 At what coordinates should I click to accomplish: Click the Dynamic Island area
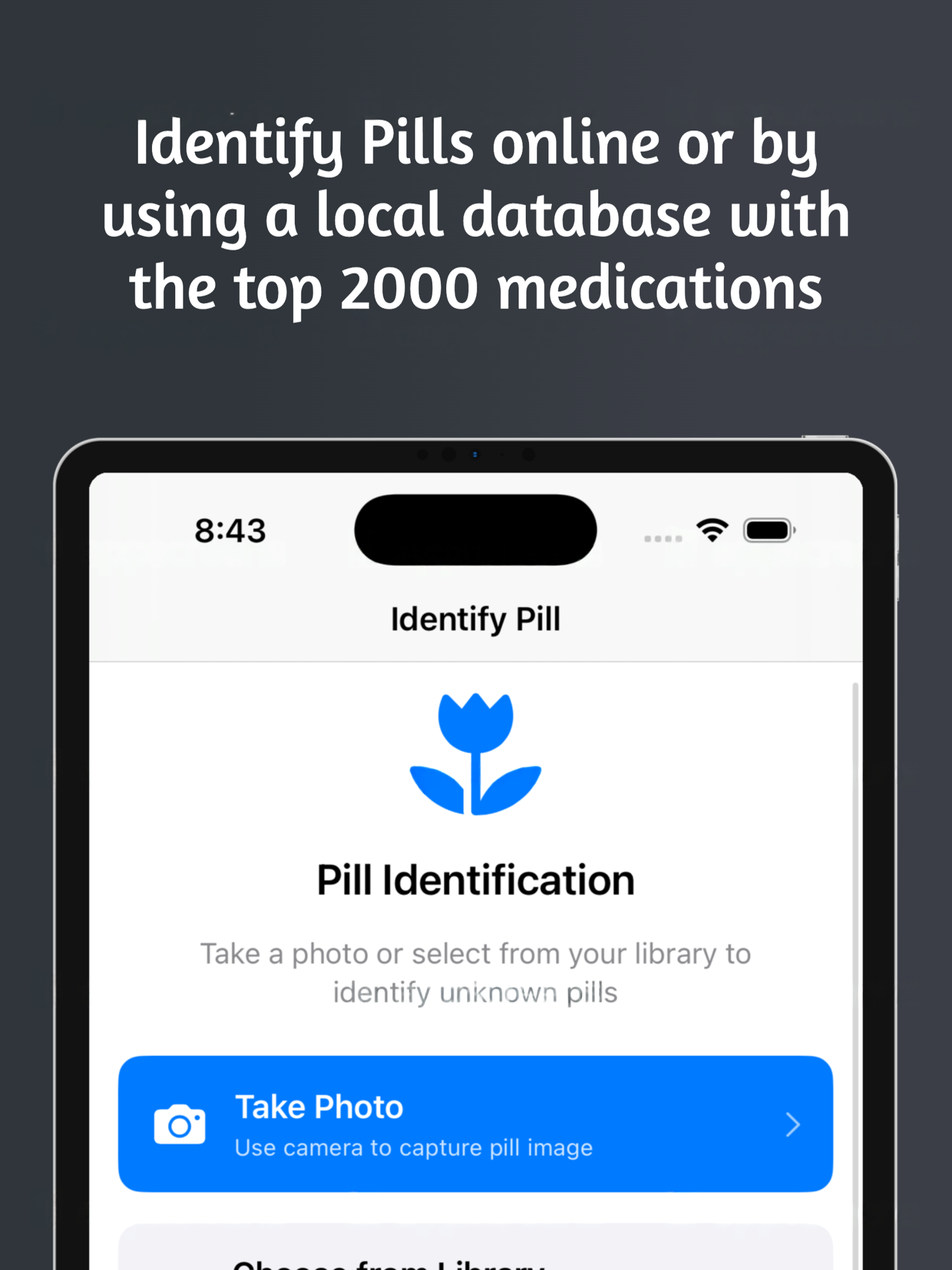click(x=476, y=529)
